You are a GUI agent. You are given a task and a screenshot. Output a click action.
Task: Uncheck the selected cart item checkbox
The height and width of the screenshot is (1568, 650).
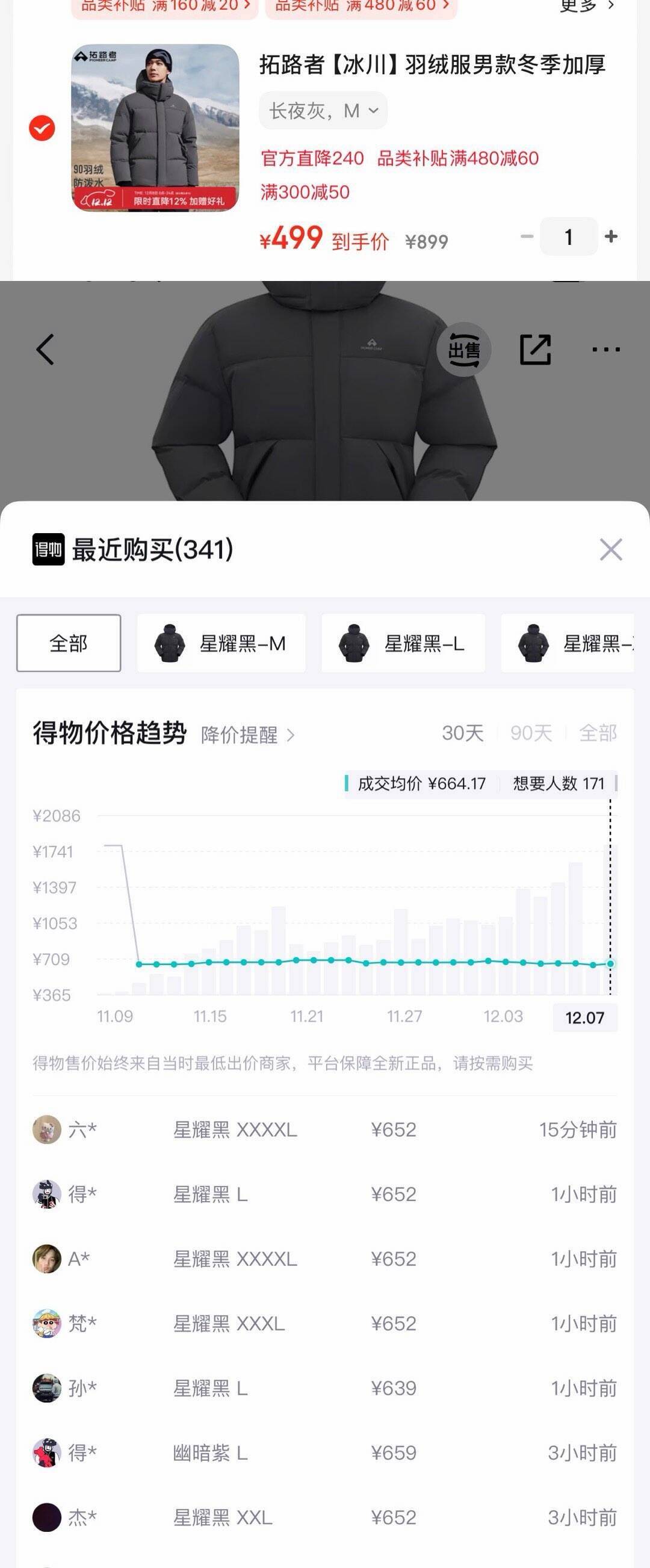[x=42, y=128]
